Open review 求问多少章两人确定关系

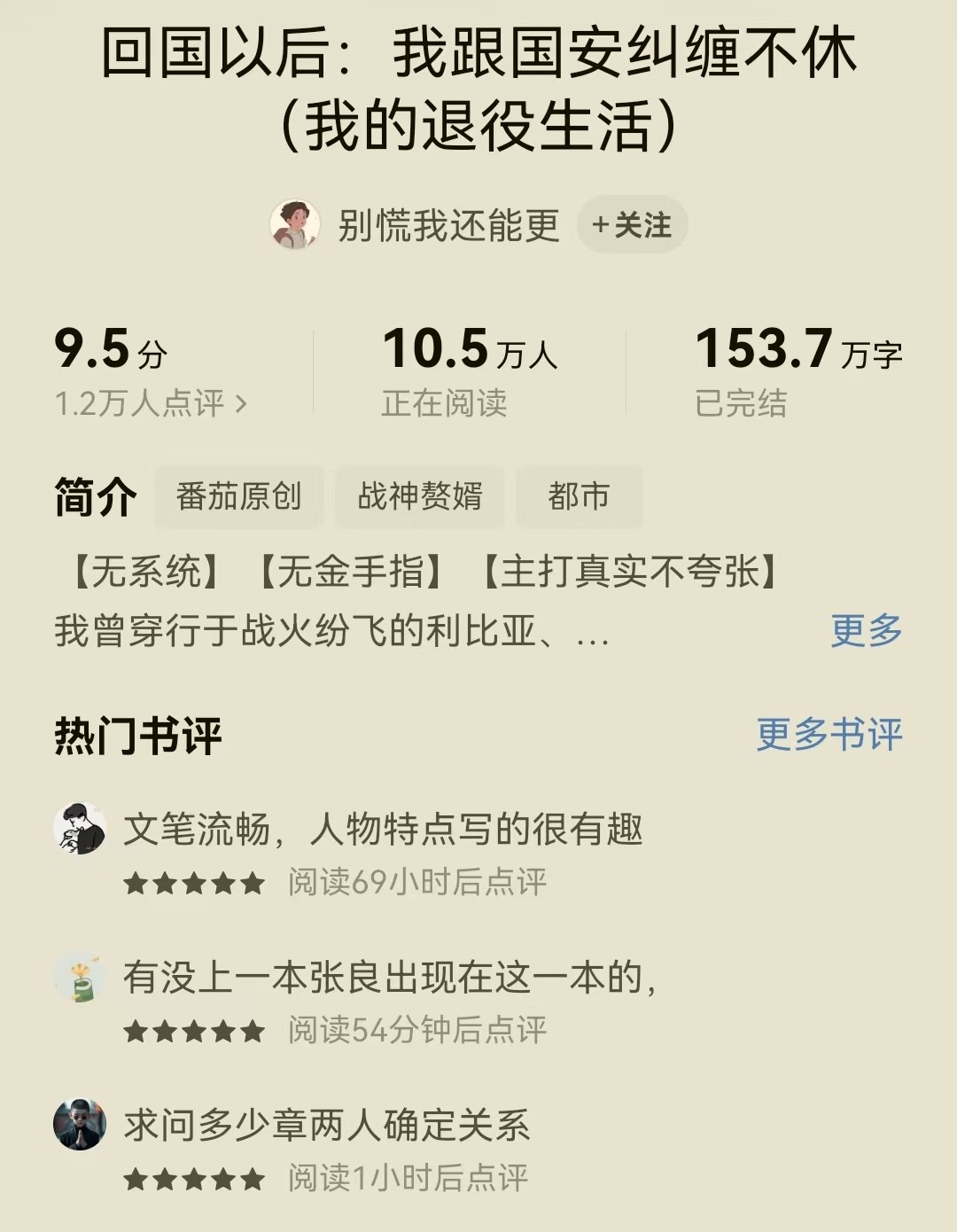pyautogui.click(x=326, y=1126)
